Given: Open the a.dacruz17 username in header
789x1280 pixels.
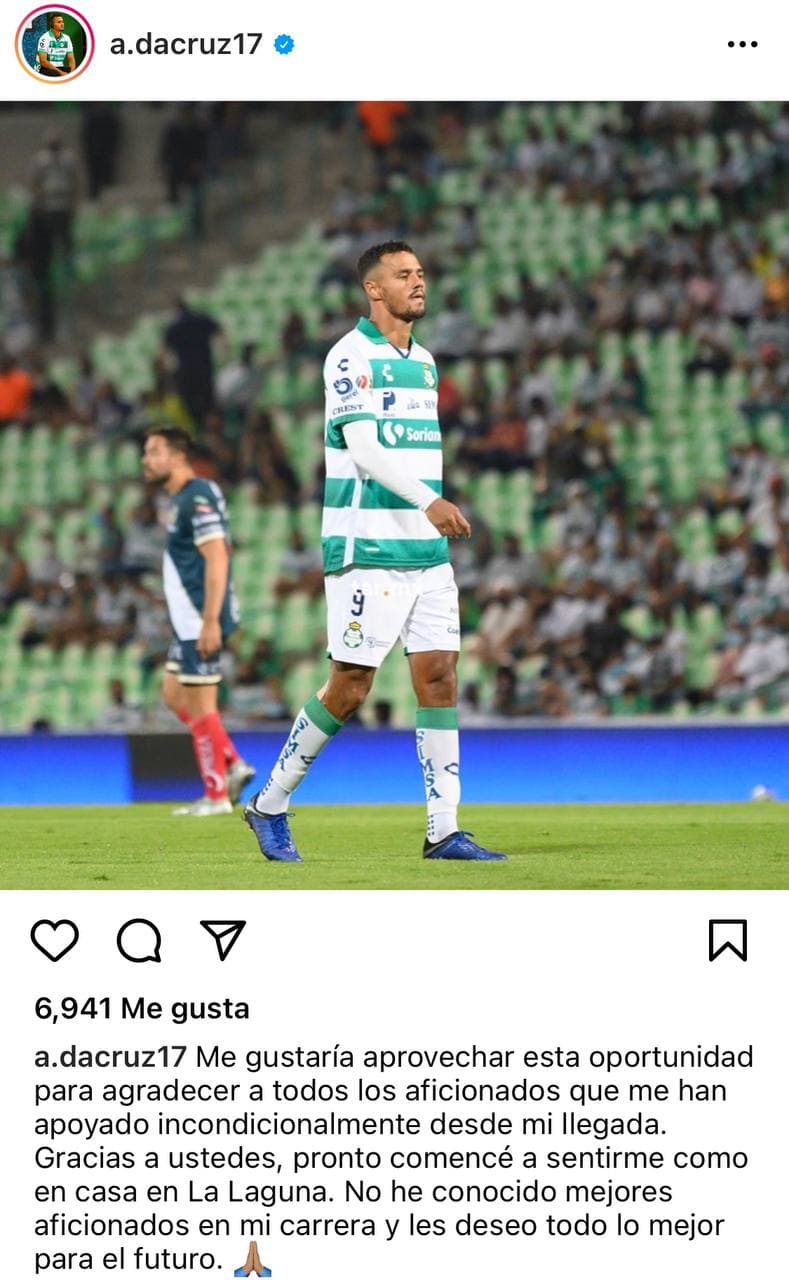Looking at the screenshot, I should tap(186, 44).
